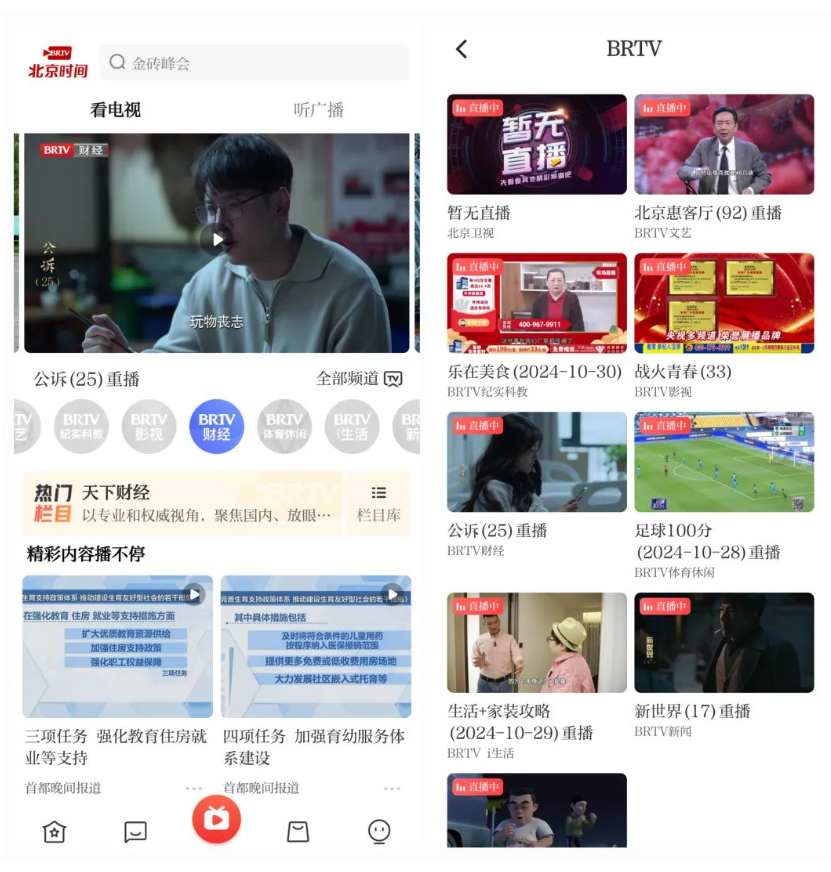Select the 看电视 tab
This screenshot has width=831, height=872.
(x=115, y=110)
